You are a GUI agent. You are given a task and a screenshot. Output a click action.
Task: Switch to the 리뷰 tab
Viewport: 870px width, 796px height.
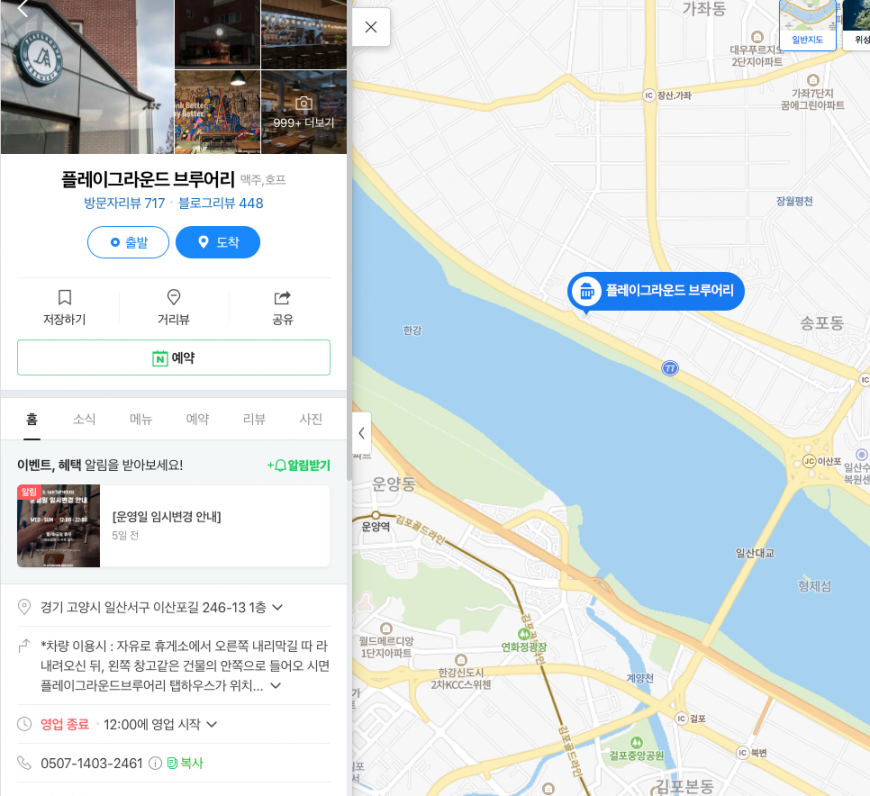click(x=254, y=420)
